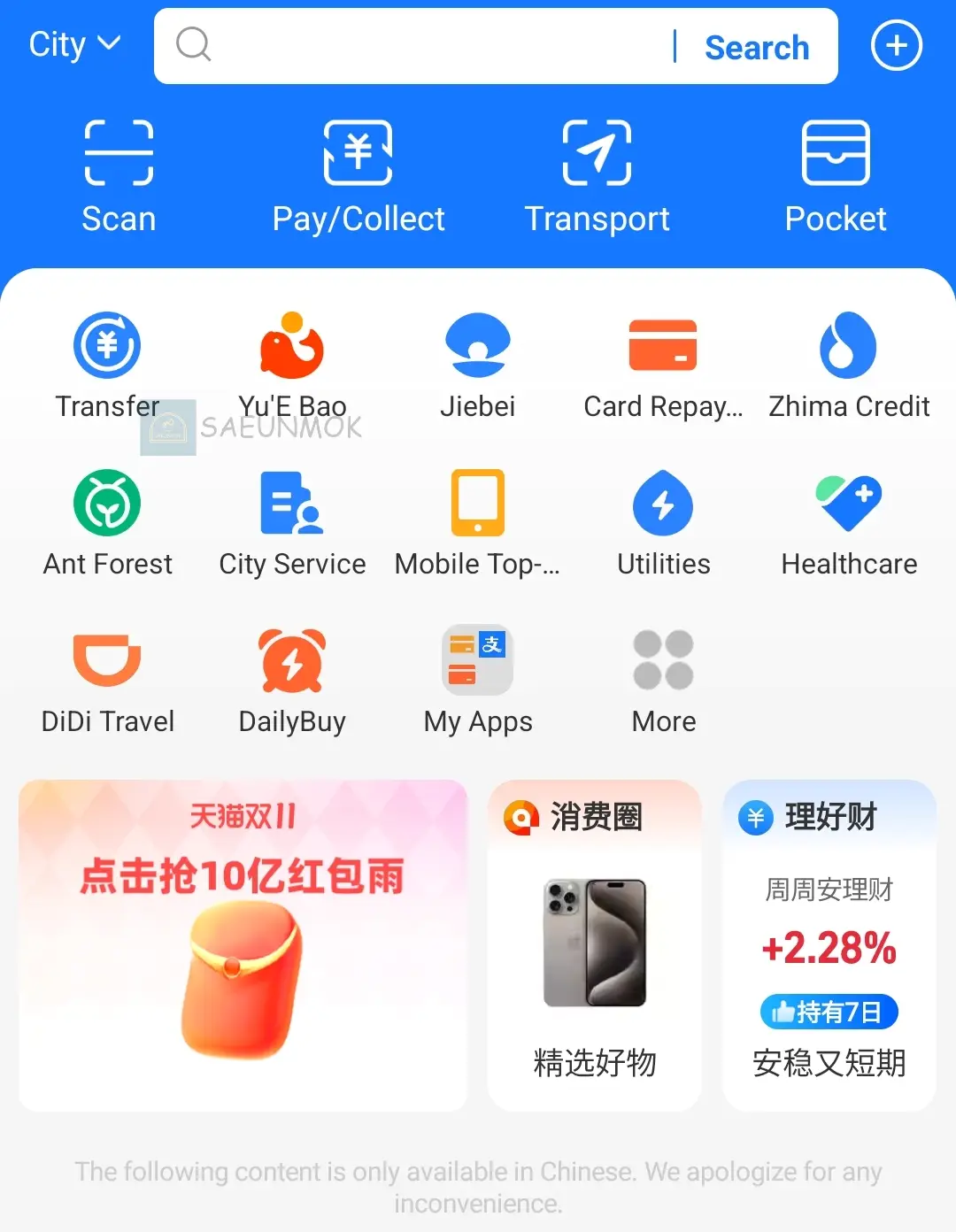
Task: Tap the plus button for quick actions
Action: click(x=896, y=45)
